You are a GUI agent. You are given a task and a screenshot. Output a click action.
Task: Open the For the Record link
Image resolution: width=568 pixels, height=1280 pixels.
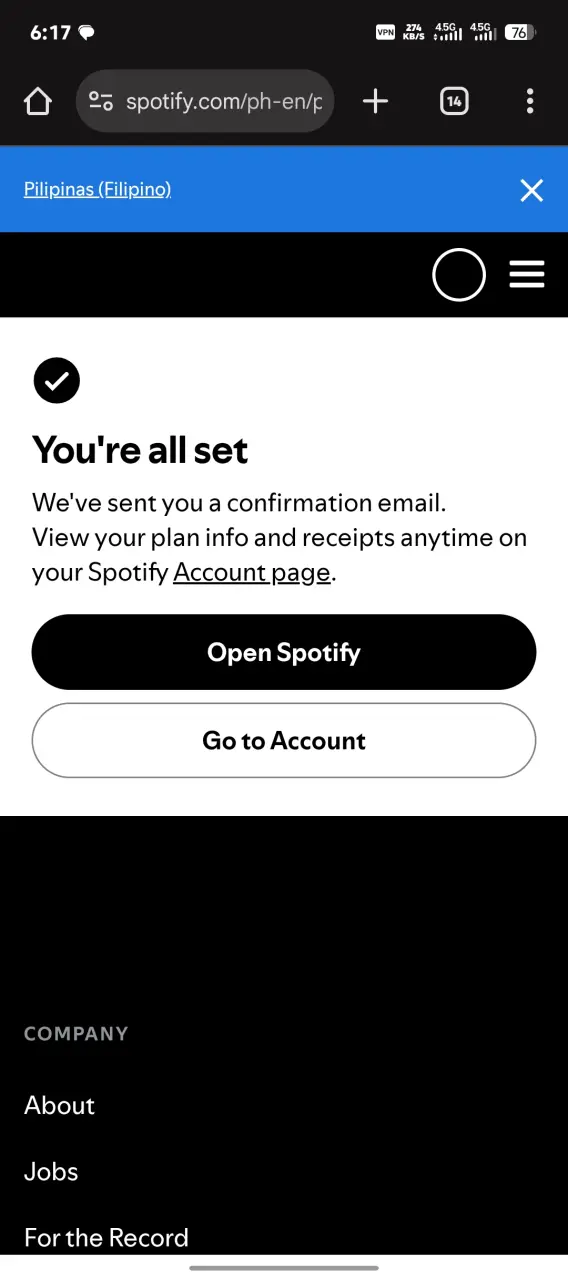(x=106, y=1238)
